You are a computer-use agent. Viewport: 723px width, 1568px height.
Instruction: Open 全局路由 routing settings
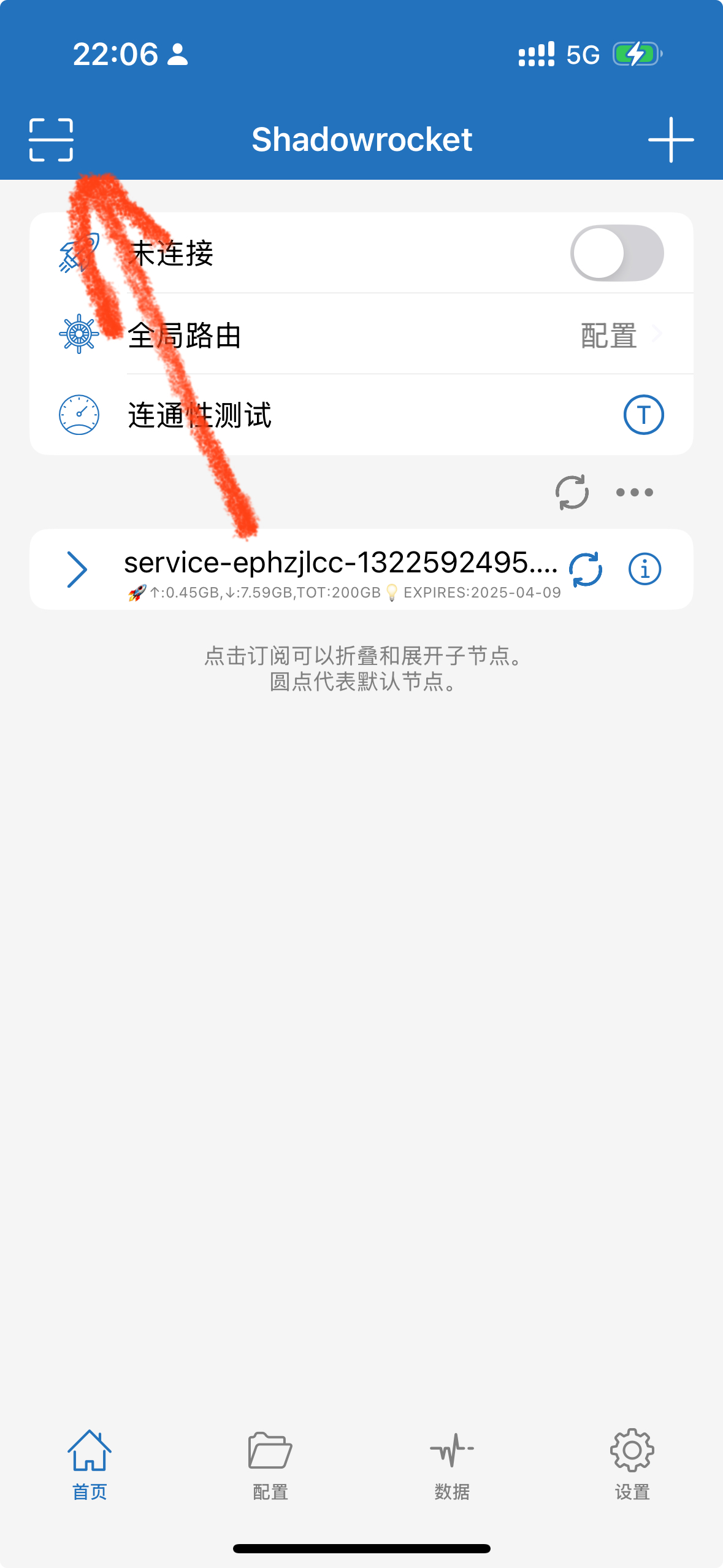click(x=361, y=334)
